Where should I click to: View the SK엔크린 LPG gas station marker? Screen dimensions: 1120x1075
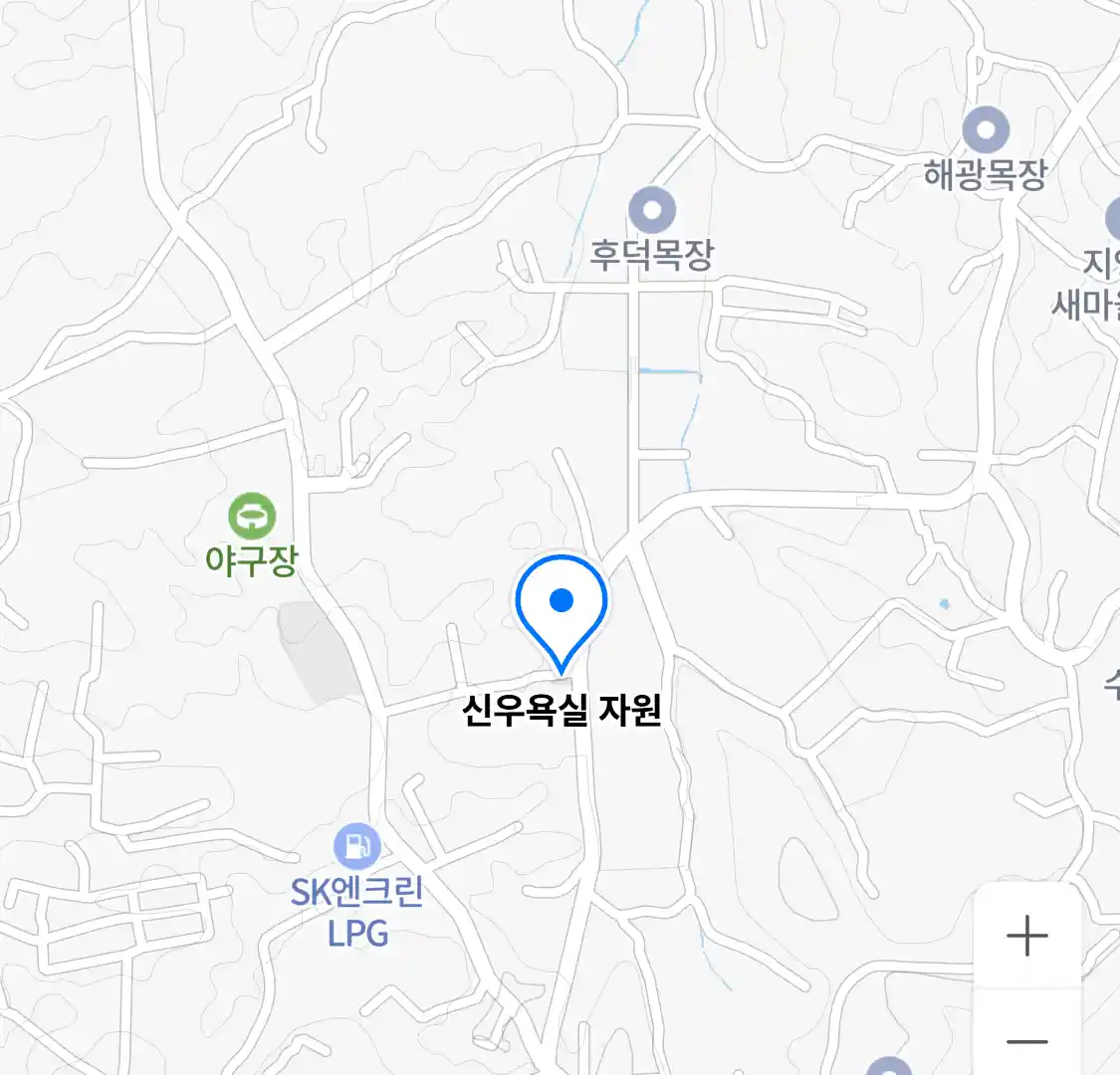point(356,847)
